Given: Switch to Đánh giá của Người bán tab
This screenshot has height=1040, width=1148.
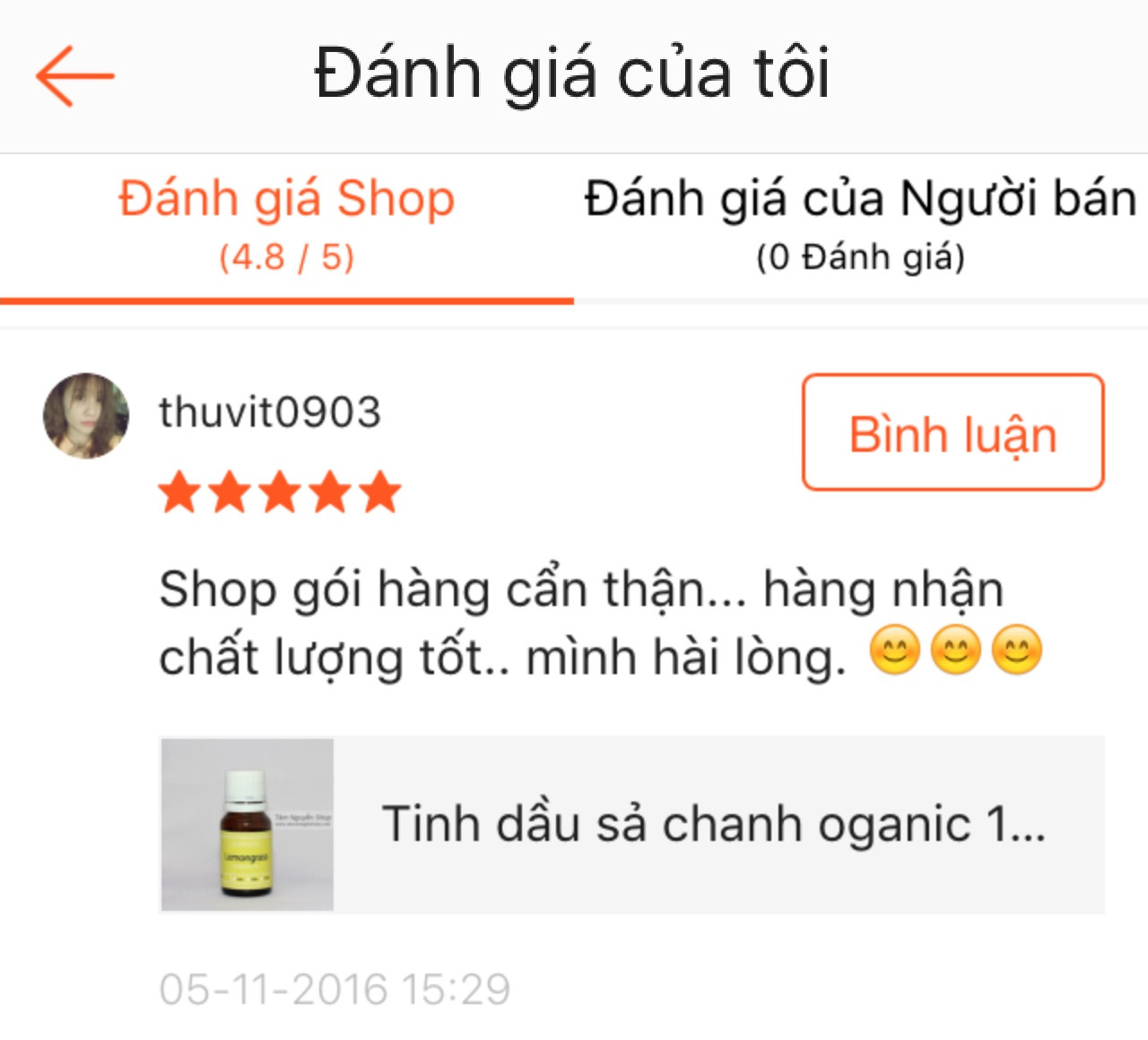Looking at the screenshot, I should coord(859,224).
